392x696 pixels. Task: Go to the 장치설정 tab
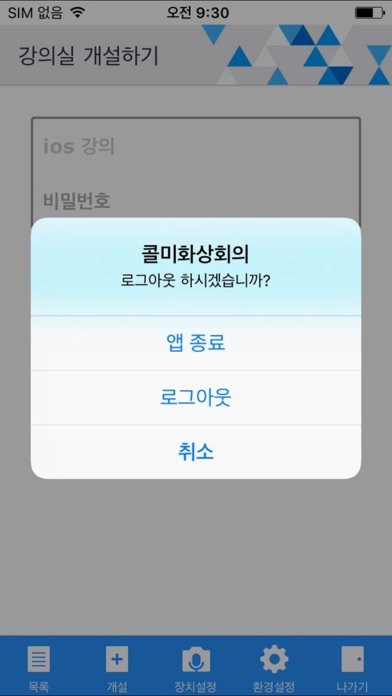196,667
